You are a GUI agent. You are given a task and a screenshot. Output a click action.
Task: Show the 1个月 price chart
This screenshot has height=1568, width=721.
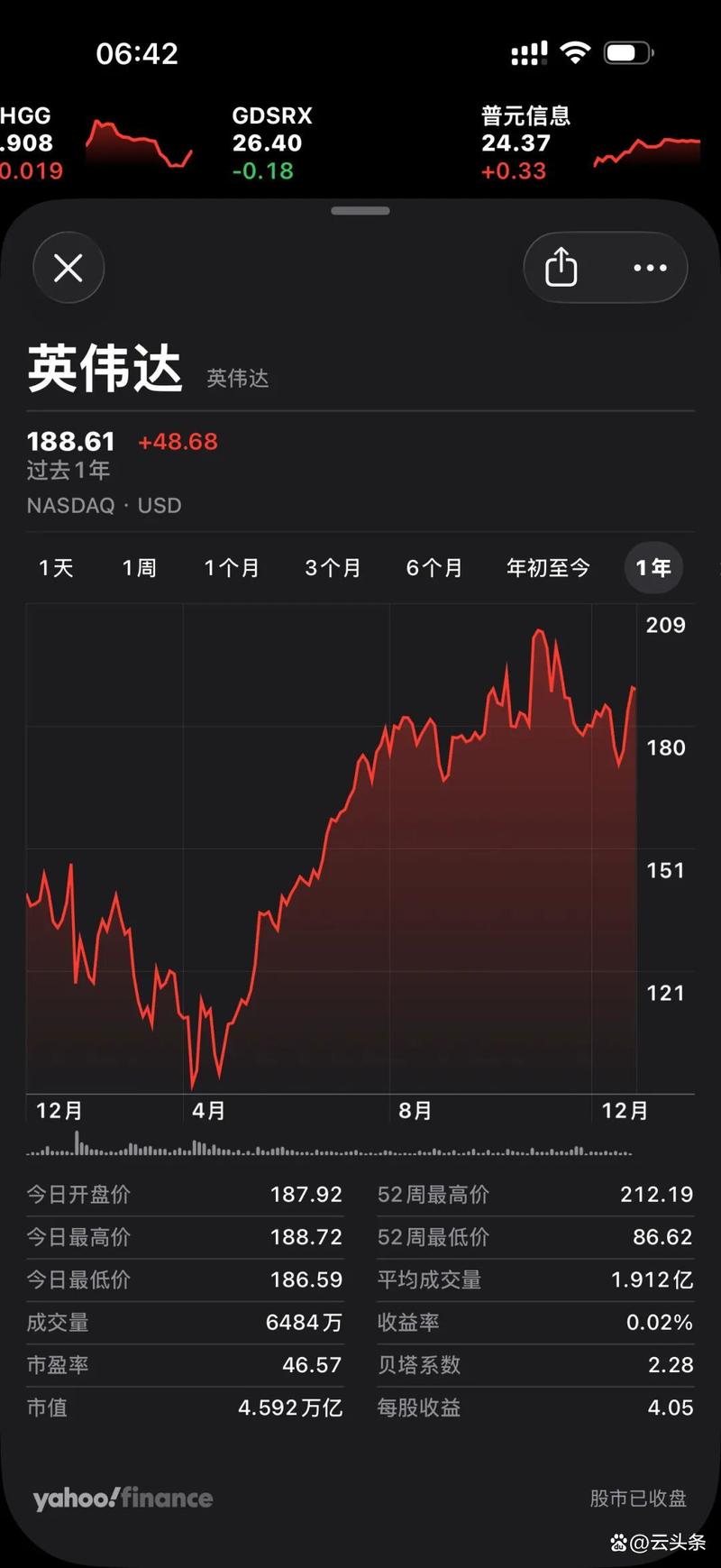coord(232,568)
